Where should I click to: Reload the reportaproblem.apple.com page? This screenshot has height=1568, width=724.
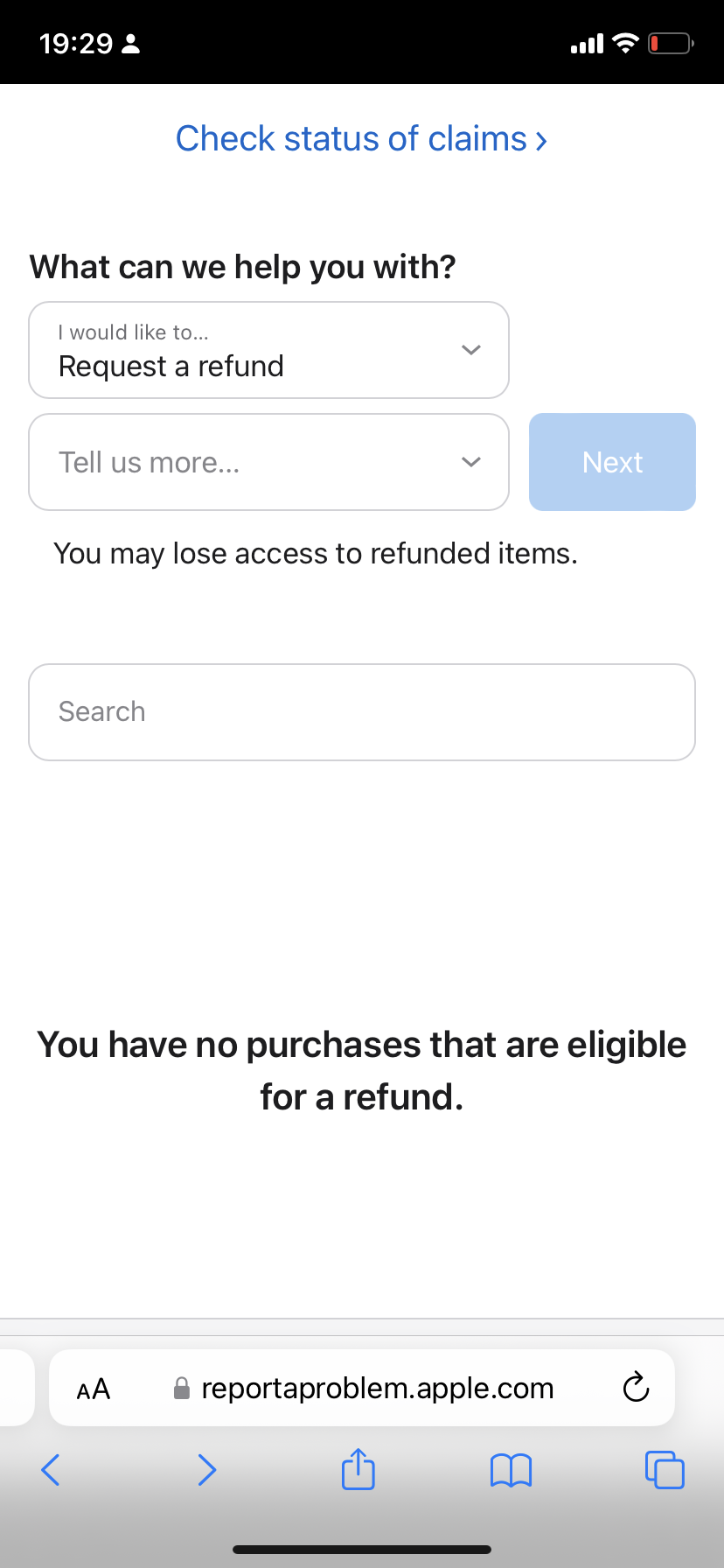pyautogui.click(x=636, y=1387)
